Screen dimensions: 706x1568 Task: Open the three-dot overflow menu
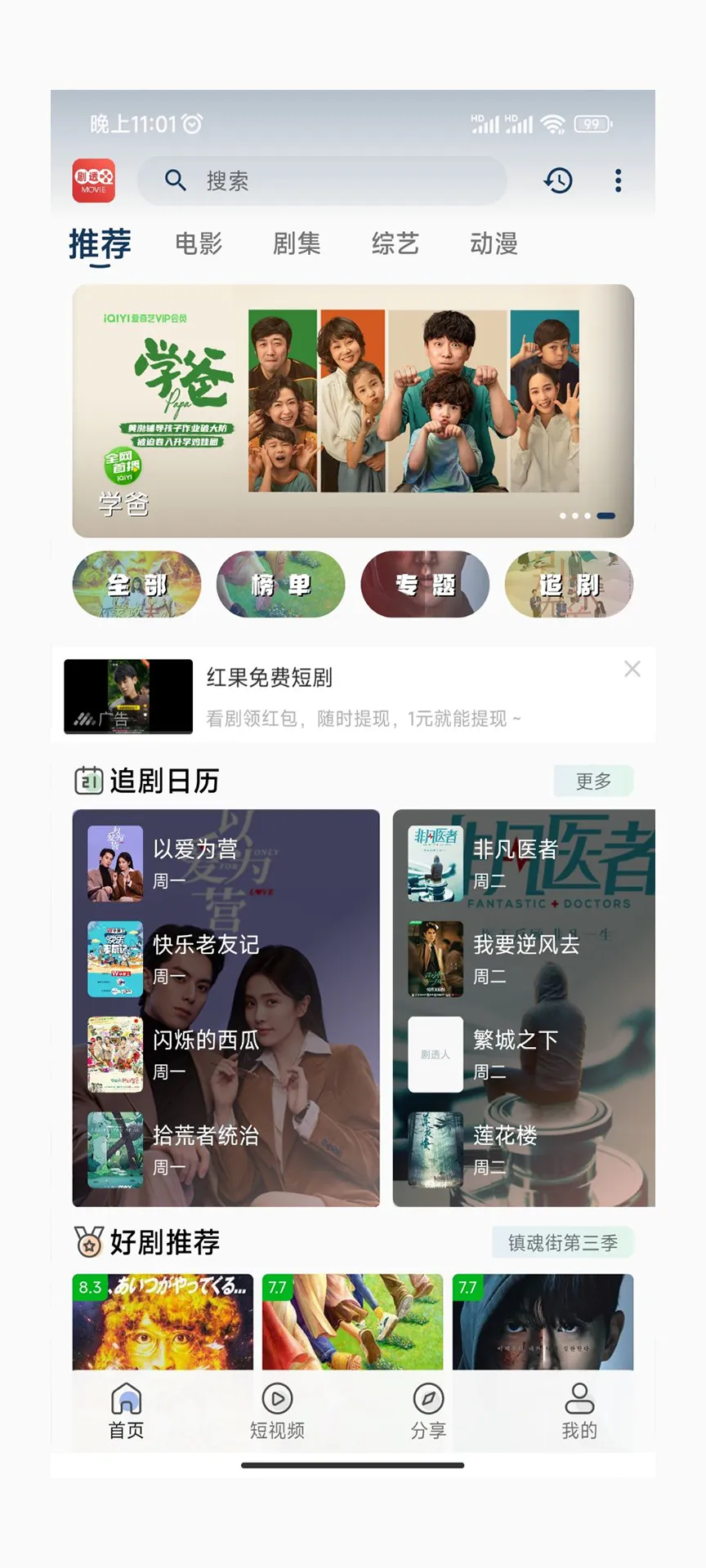(618, 180)
